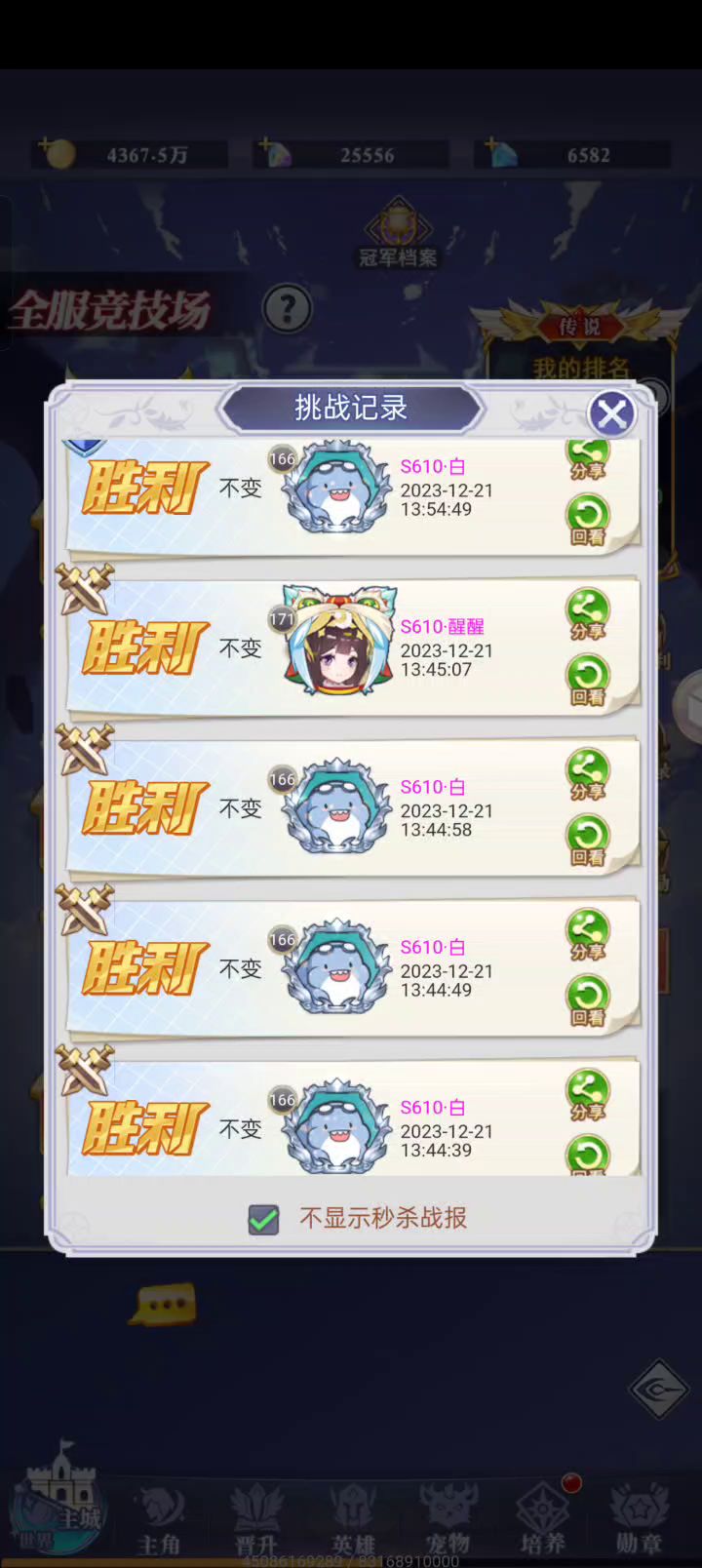Share the 13:44:49 battle record
702x1568 pixels.
point(587,934)
